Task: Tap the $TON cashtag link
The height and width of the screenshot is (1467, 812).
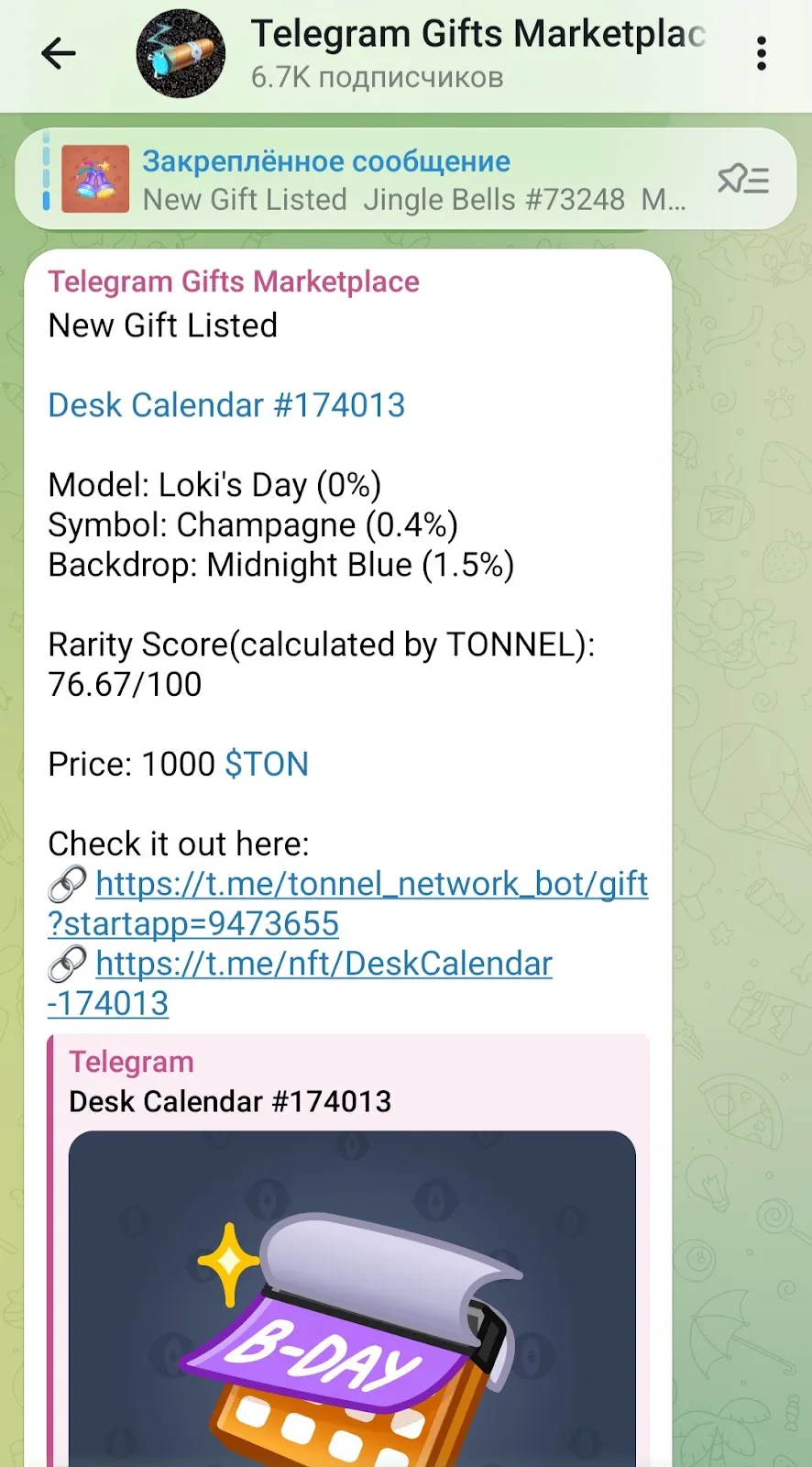Action: click(x=267, y=764)
